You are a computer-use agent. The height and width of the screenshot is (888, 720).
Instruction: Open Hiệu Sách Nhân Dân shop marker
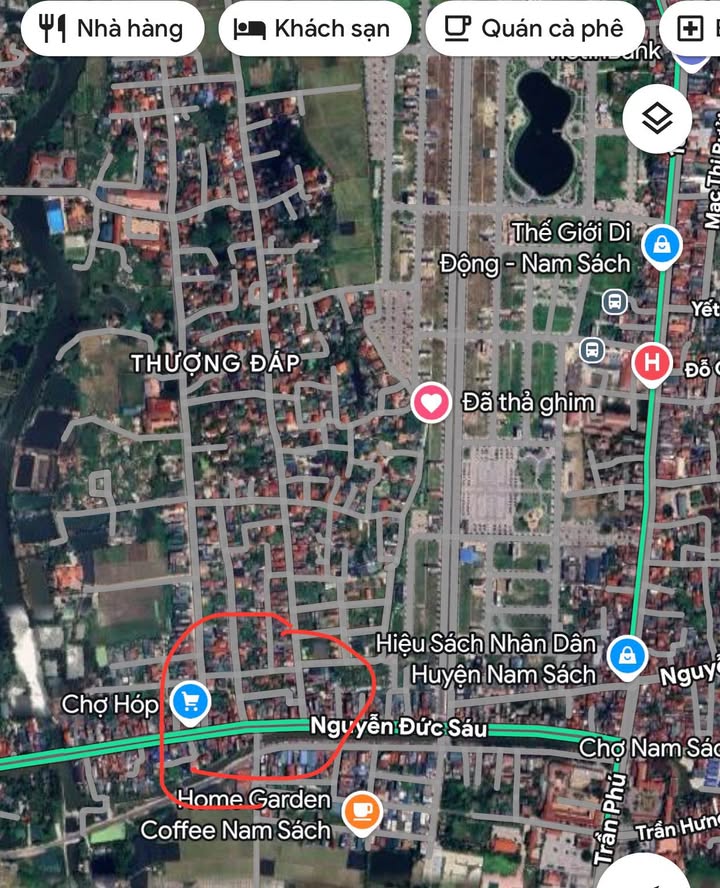point(626,656)
